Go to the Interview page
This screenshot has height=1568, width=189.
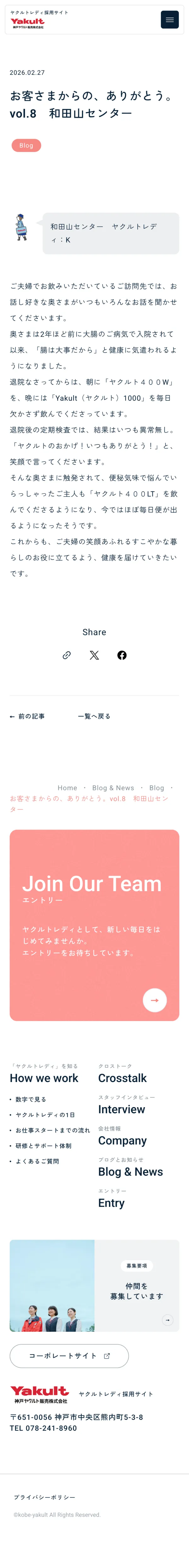coord(121,1109)
